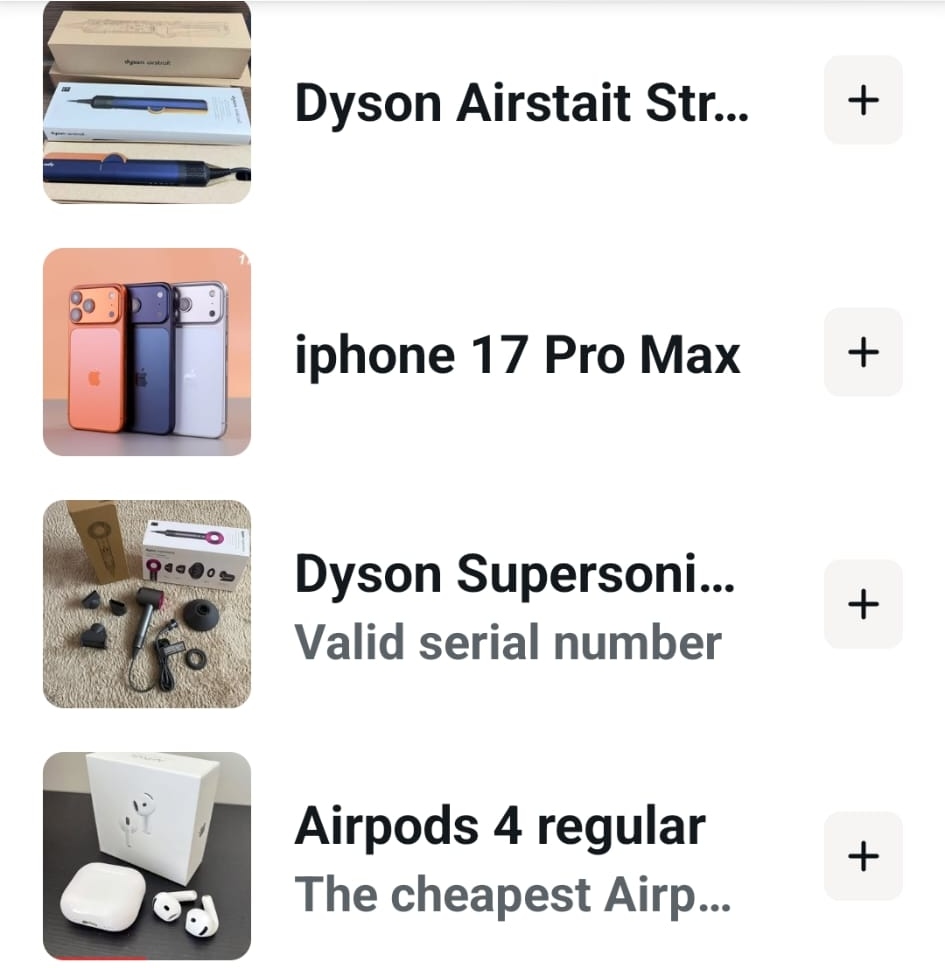945x968 pixels.
Task: Add Dyson Airstait Straightener with plus button
Action: pyautogui.click(x=863, y=100)
